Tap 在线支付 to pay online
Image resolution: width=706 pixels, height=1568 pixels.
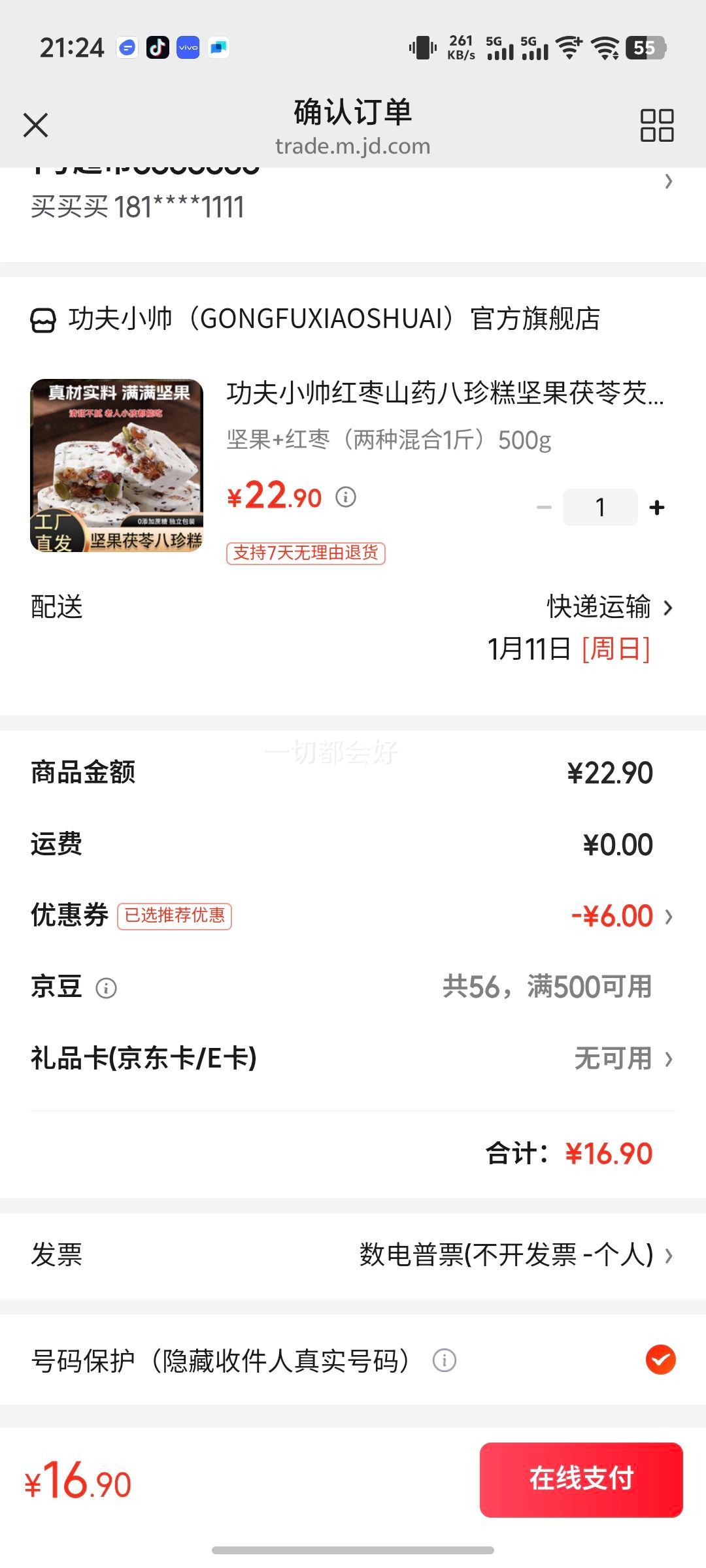tap(580, 1479)
